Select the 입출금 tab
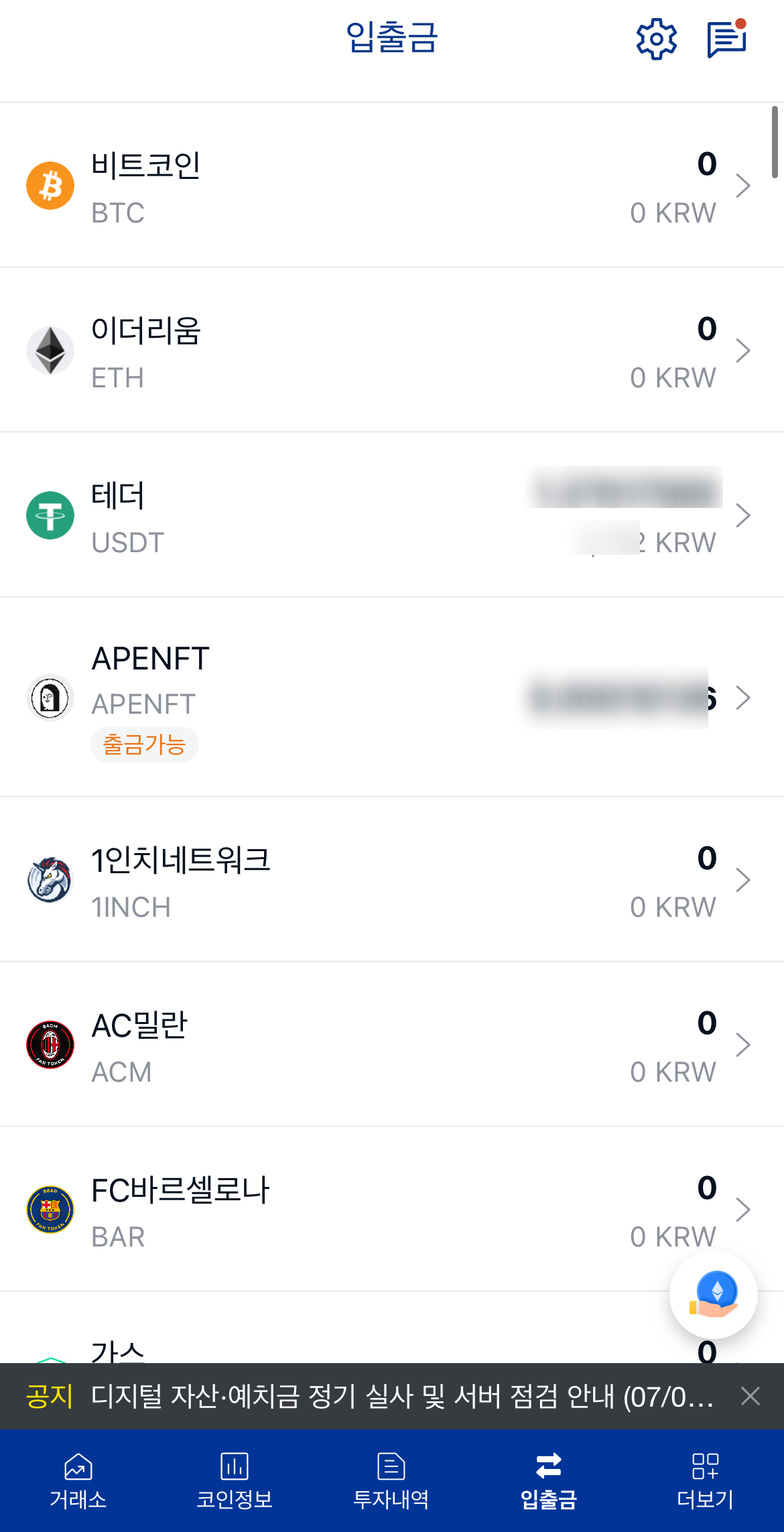Viewport: 784px width, 1532px height. tap(549, 1481)
